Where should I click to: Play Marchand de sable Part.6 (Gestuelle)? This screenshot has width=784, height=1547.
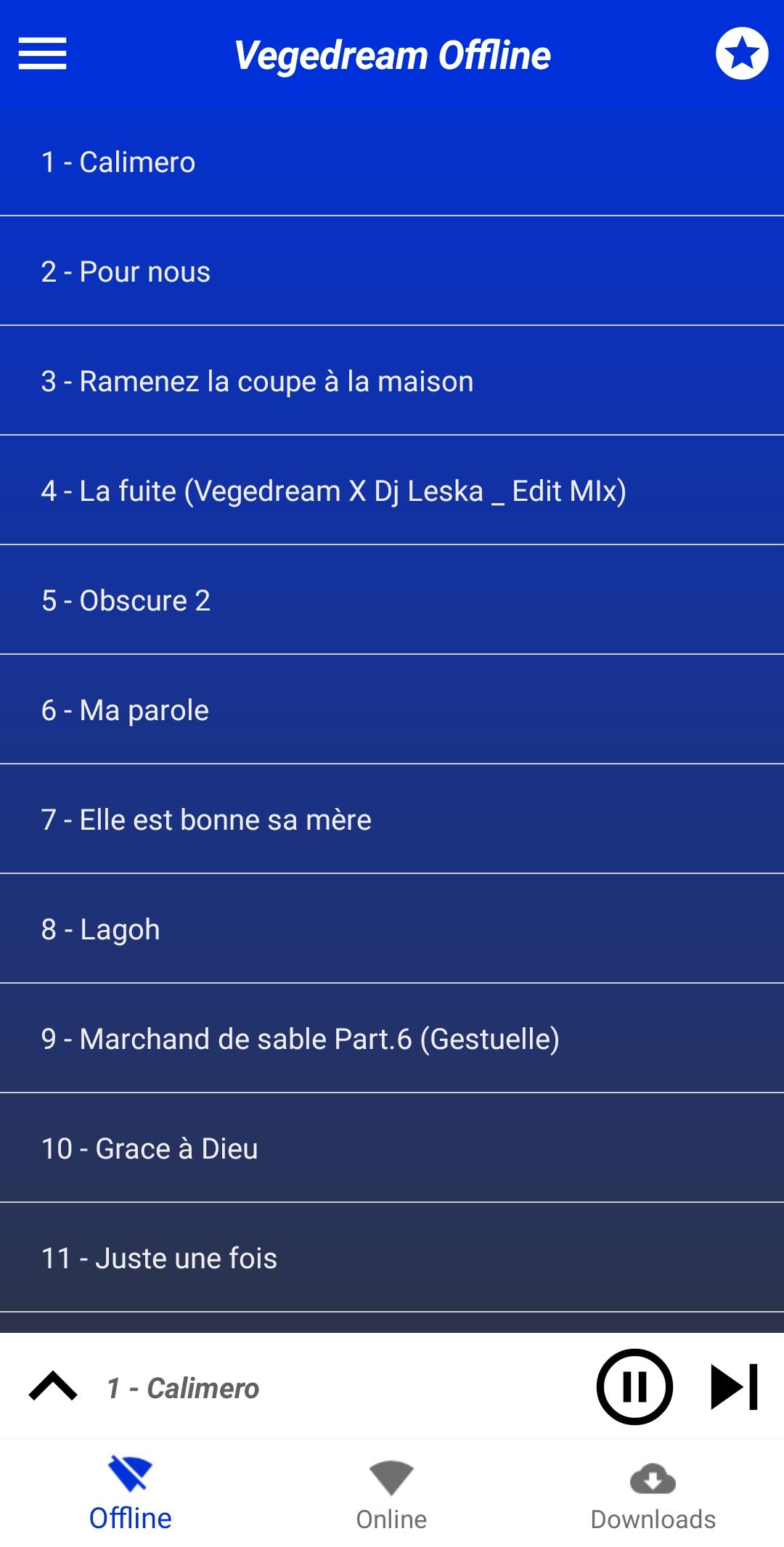pyautogui.click(x=392, y=1039)
